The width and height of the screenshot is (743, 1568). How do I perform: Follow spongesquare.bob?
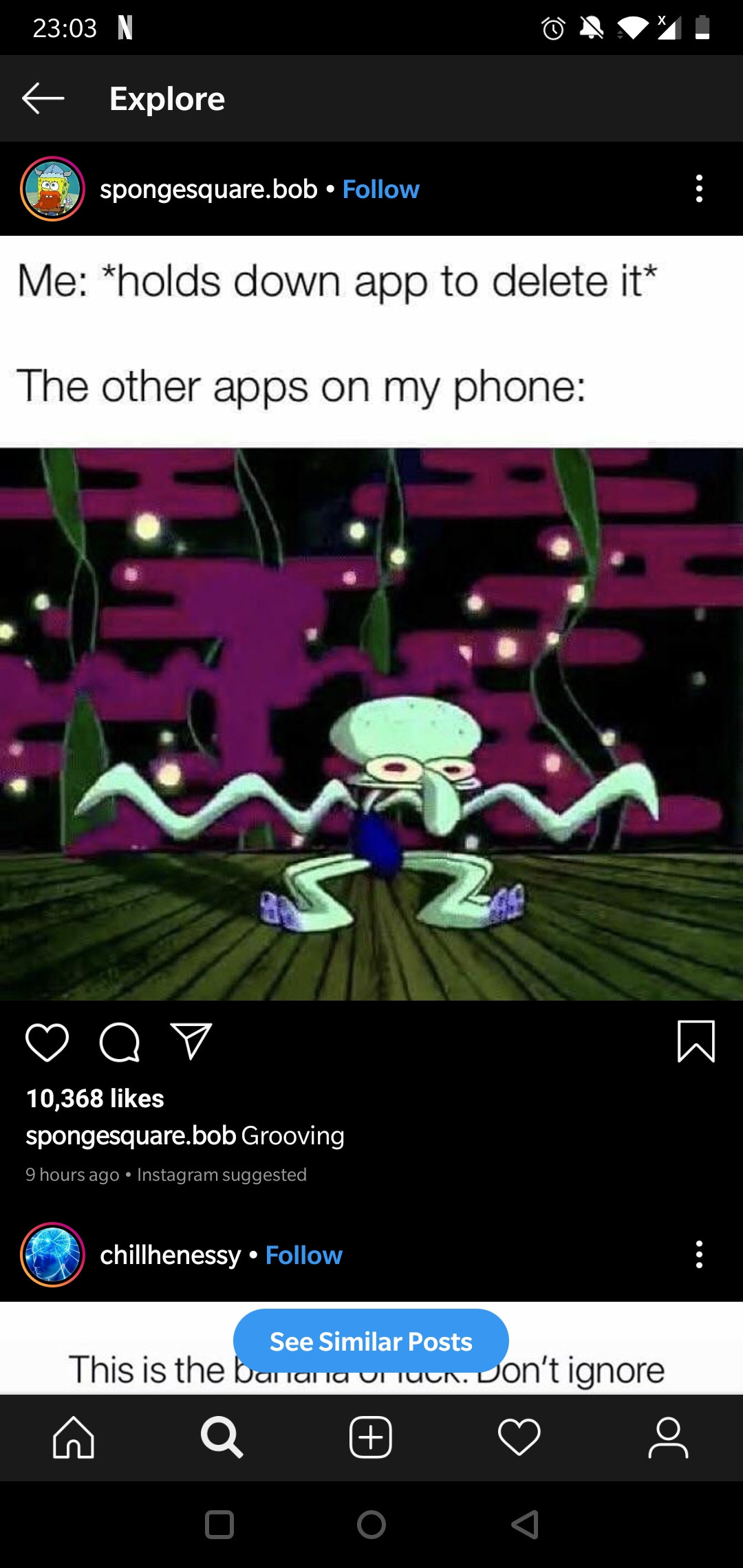380,189
